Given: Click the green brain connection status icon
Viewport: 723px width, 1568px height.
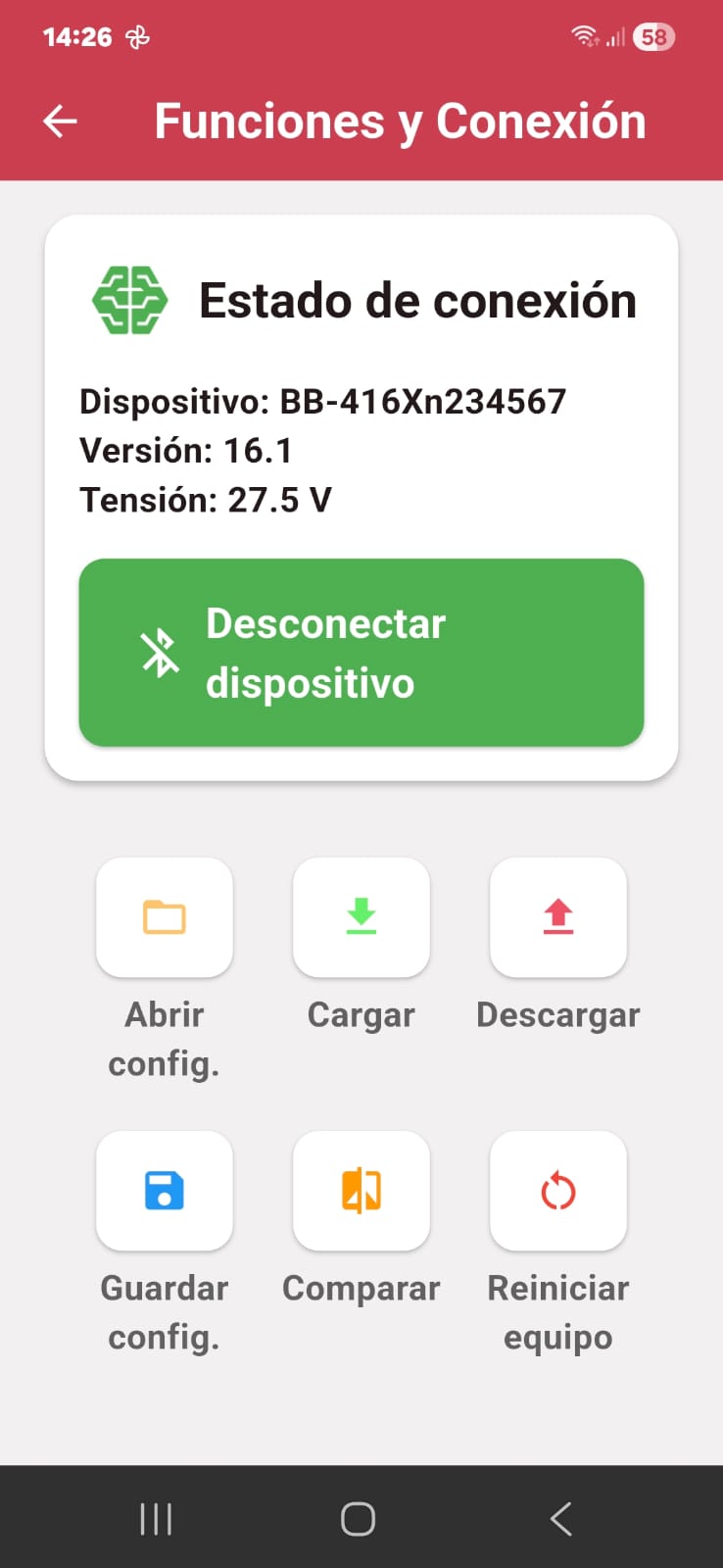Looking at the screenshot, I should click(132, 301).
